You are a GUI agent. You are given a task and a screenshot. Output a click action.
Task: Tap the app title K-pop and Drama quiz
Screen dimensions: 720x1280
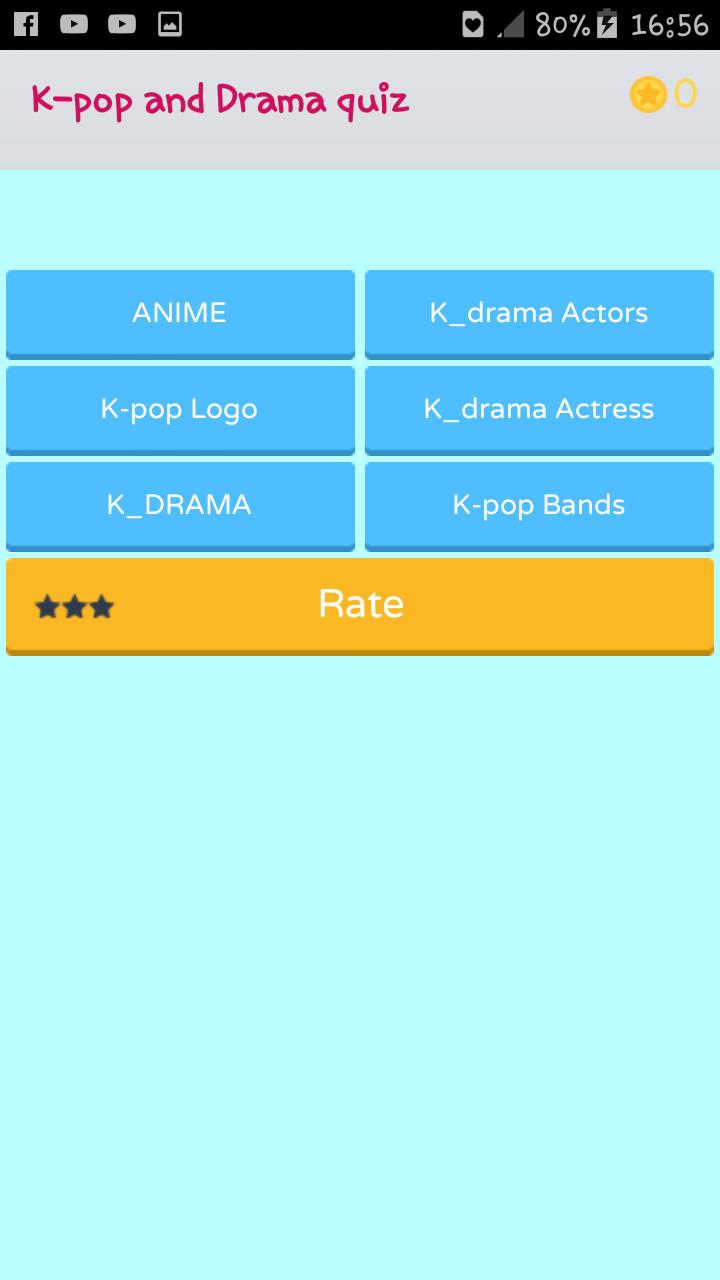pyautogui.click(x=220, y=97)
